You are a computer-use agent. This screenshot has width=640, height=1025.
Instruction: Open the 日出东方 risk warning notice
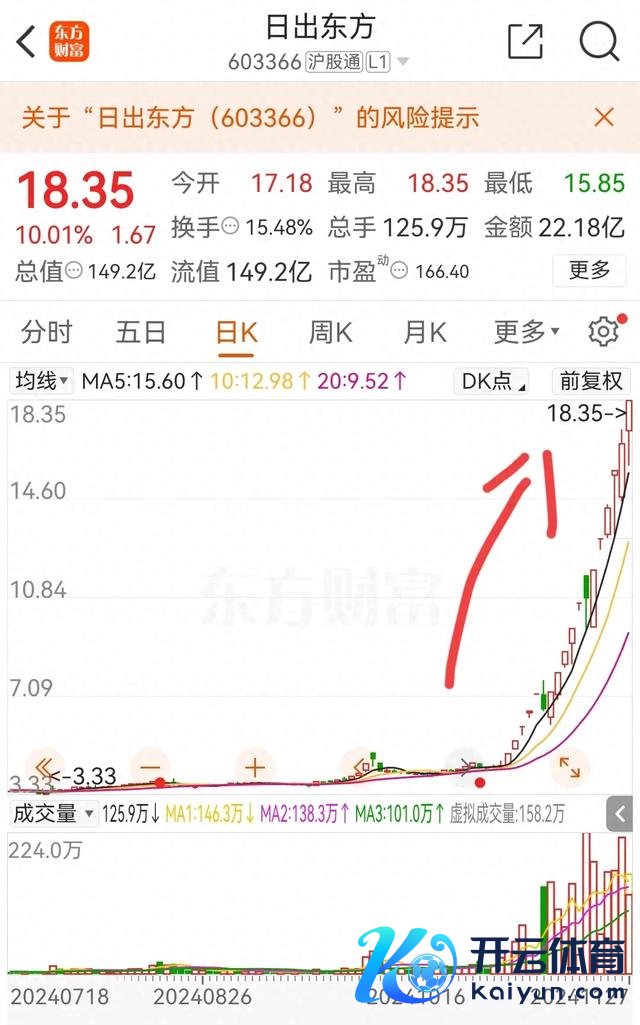click(250, 118)
